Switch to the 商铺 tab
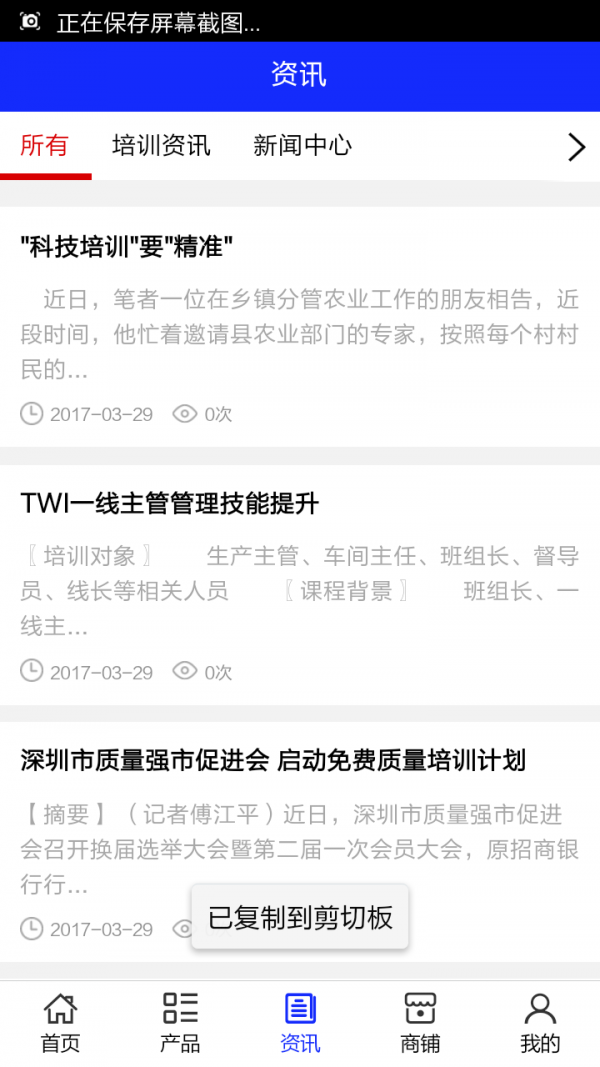The image size is (600, 1067). pyautogui.click(x=420, y=1022)
